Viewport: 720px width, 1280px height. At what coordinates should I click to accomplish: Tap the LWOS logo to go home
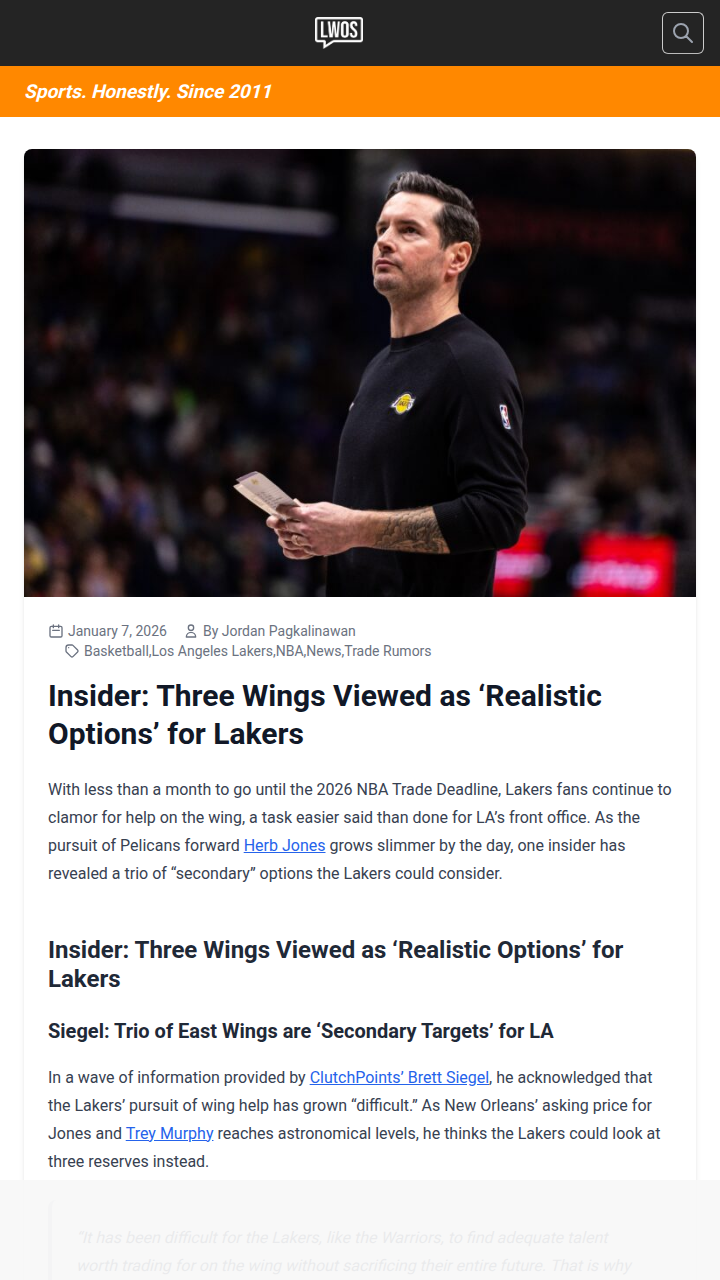pos(338,32)
